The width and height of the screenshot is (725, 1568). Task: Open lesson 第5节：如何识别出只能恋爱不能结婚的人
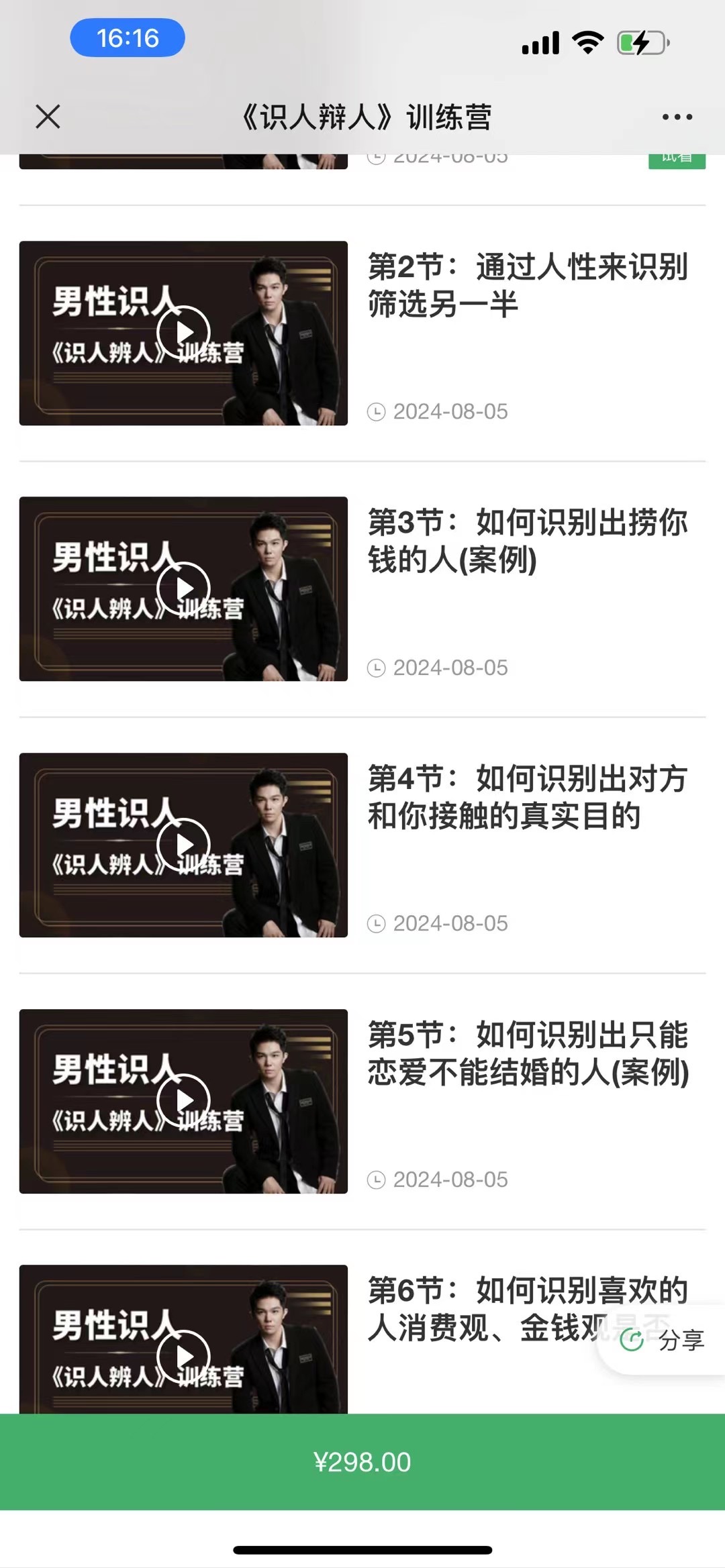click(528, 1053)
